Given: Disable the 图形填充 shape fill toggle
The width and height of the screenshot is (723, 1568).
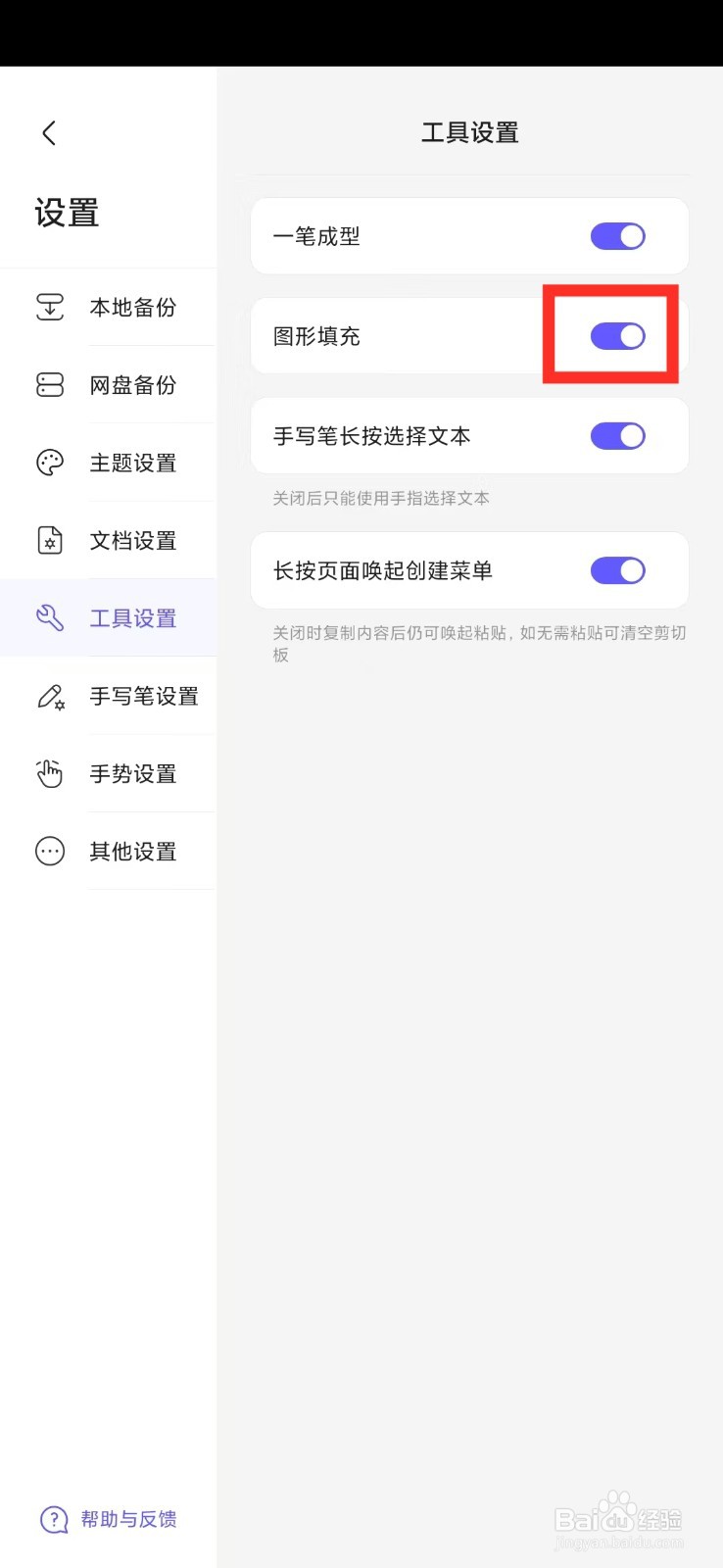Looking at the screenshot, I should [617, 336].
